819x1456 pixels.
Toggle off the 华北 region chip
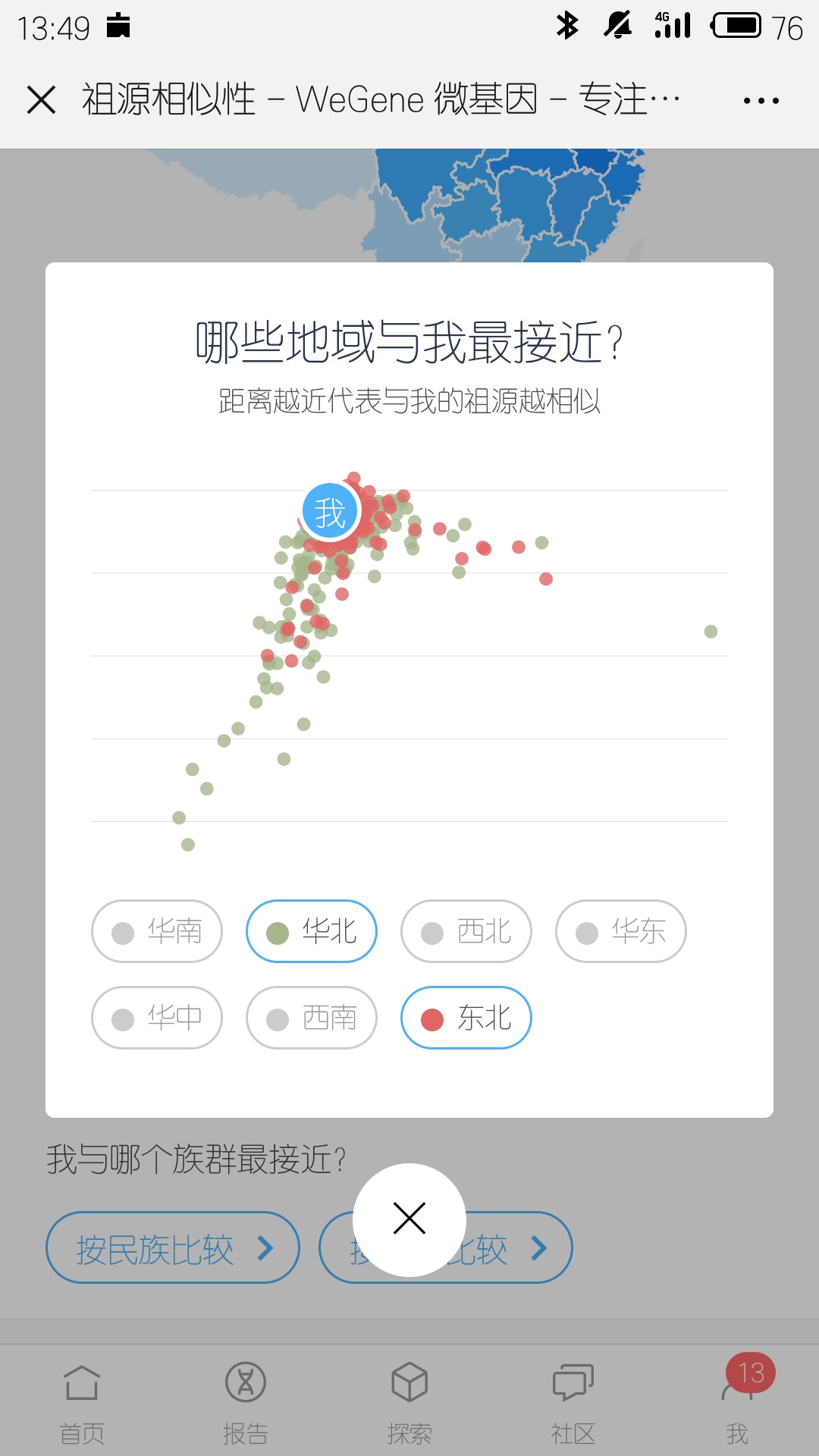312,931
